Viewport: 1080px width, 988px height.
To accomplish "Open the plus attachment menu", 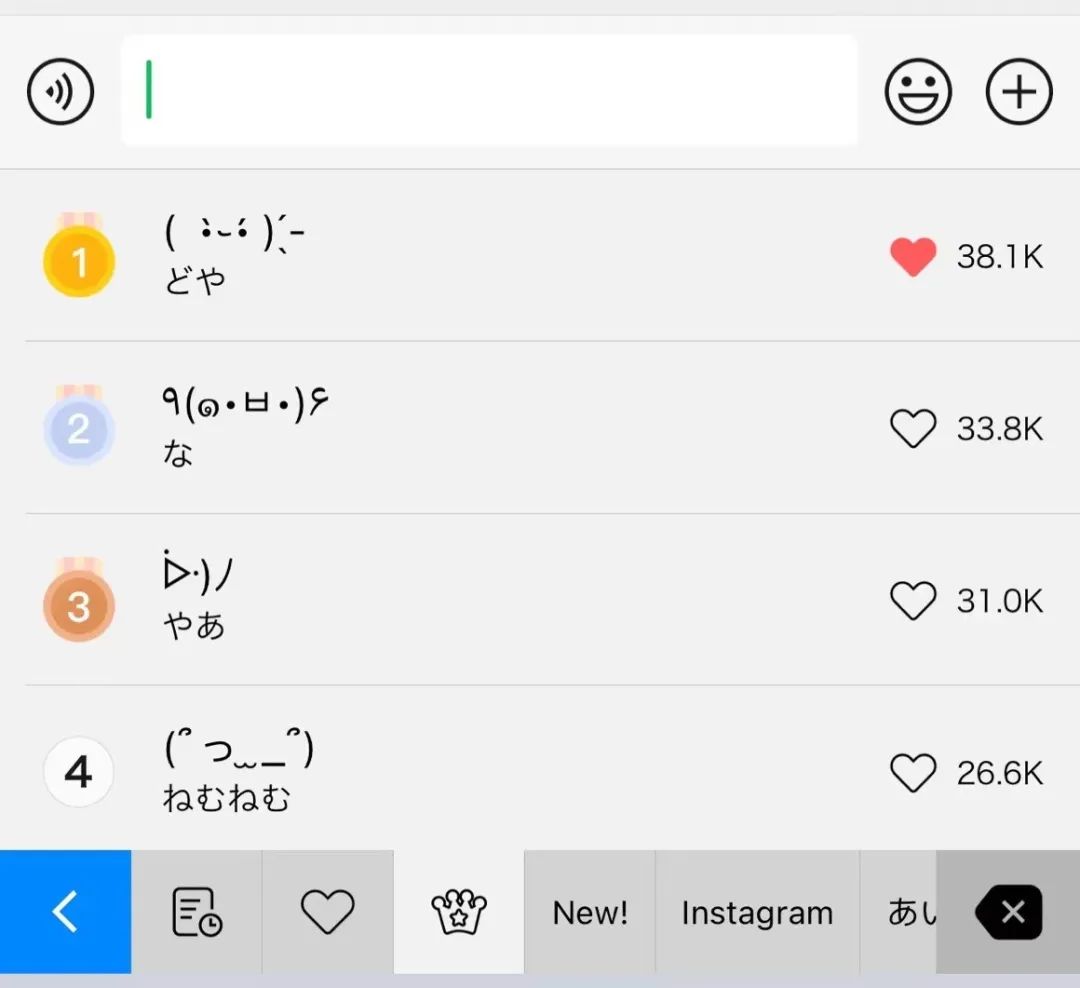I will 1019,92.
